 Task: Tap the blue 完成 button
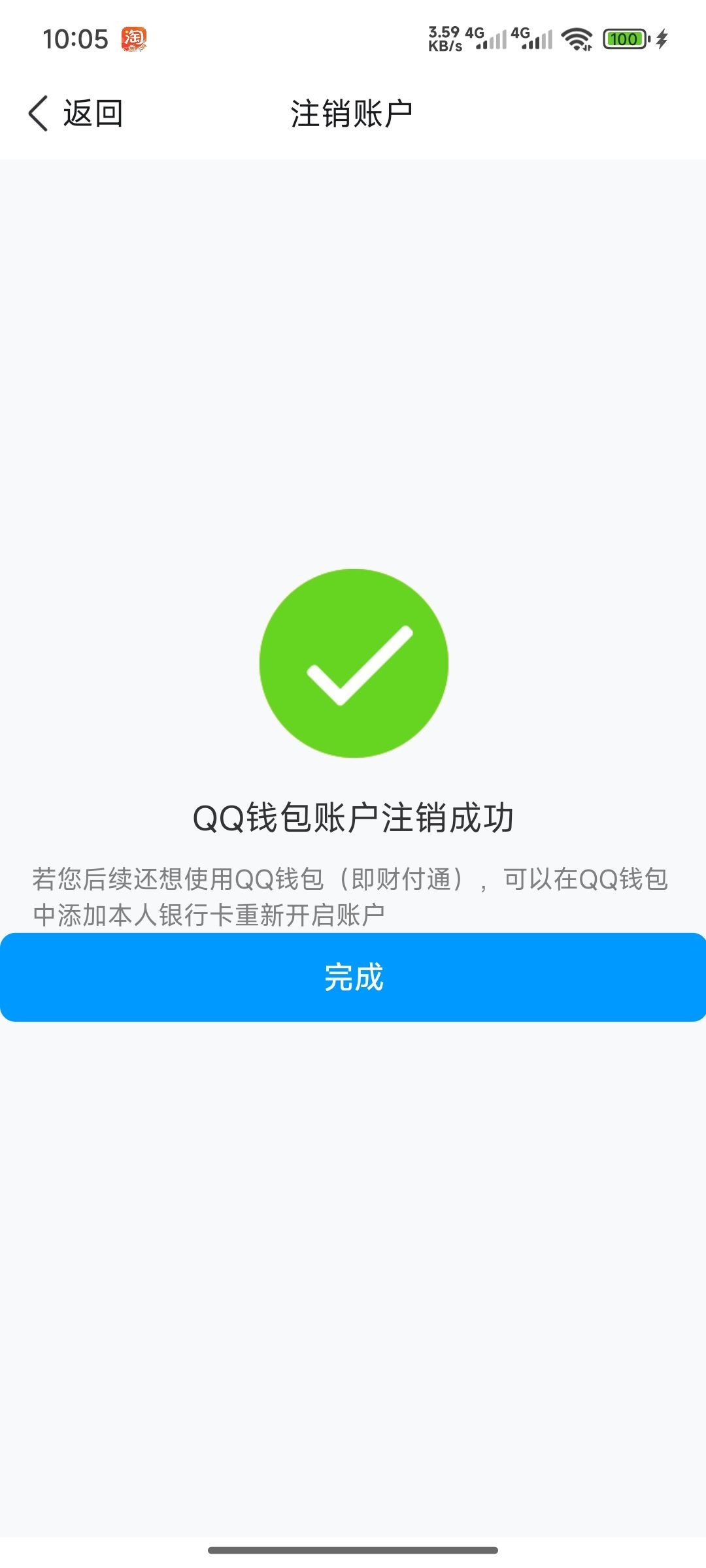[x=353, y=977]
